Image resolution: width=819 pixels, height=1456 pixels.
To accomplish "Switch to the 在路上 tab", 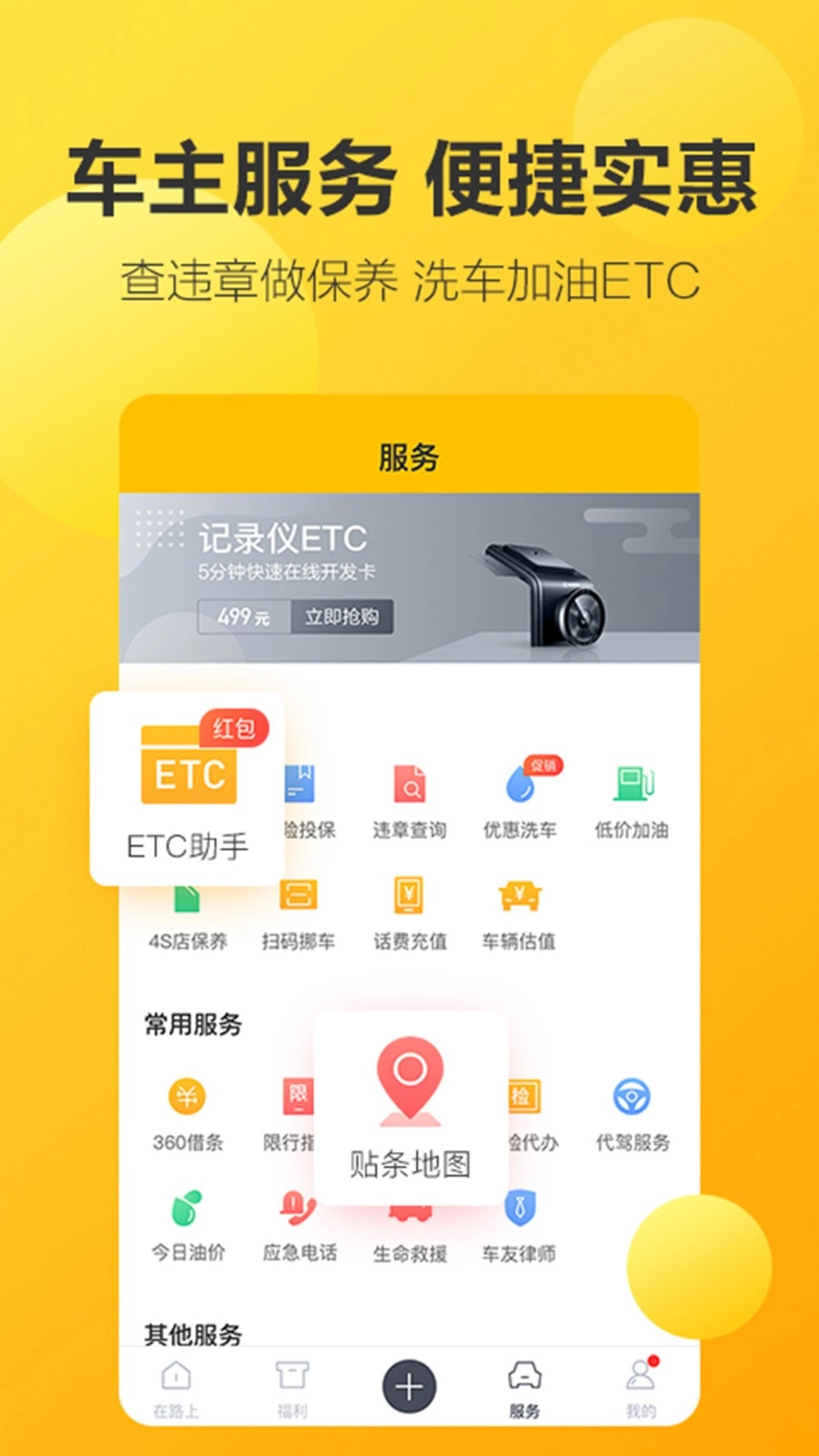I will (177, 1388).
